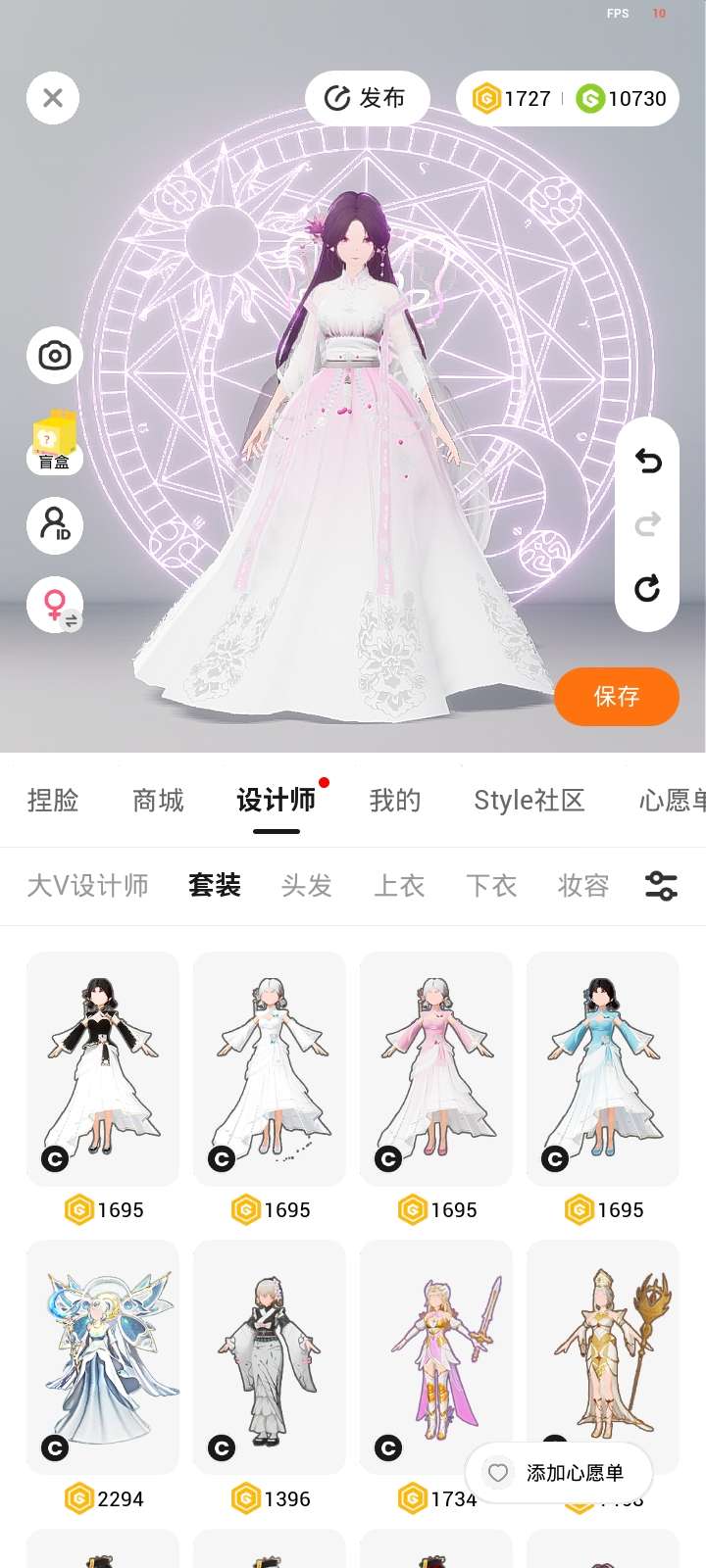Go to the Style社区 tab
This screenshot has width=706, height=1568.
(x=529, y=801)
